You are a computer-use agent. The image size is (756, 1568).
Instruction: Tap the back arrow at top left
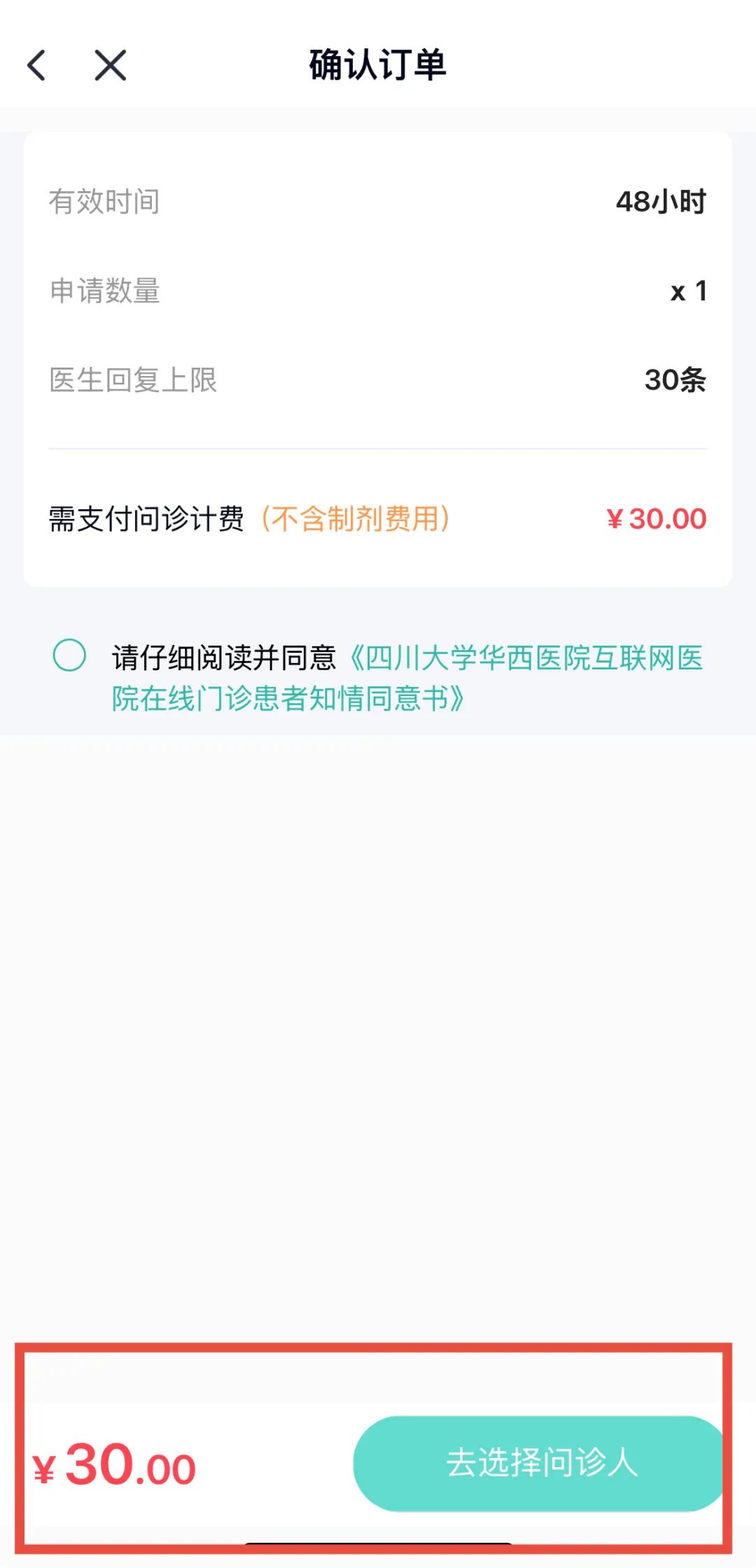(x=38, y=67)
